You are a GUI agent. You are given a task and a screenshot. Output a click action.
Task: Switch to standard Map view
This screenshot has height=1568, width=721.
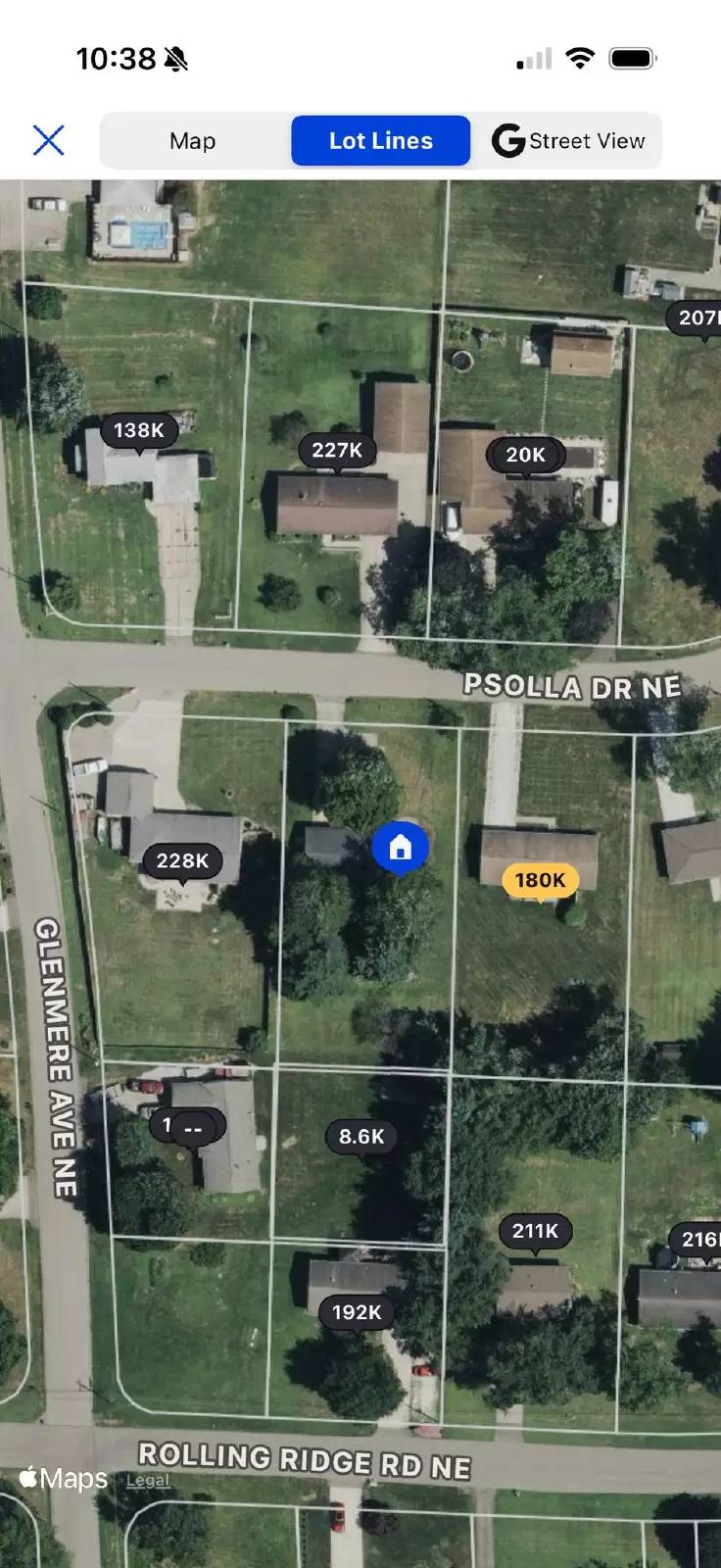pyautogui.click(x=192, y=140)
